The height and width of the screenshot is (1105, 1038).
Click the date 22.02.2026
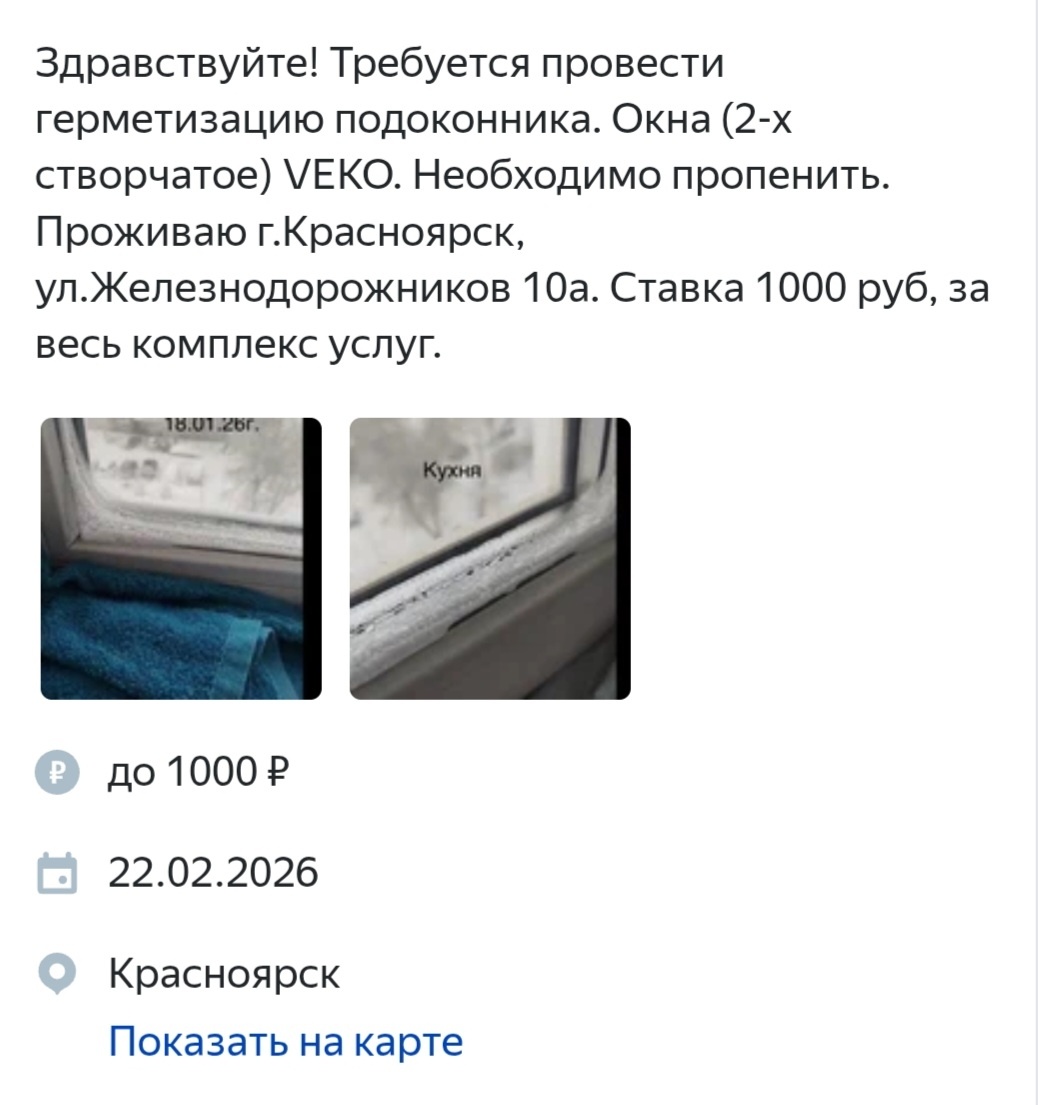click(210, 871)
